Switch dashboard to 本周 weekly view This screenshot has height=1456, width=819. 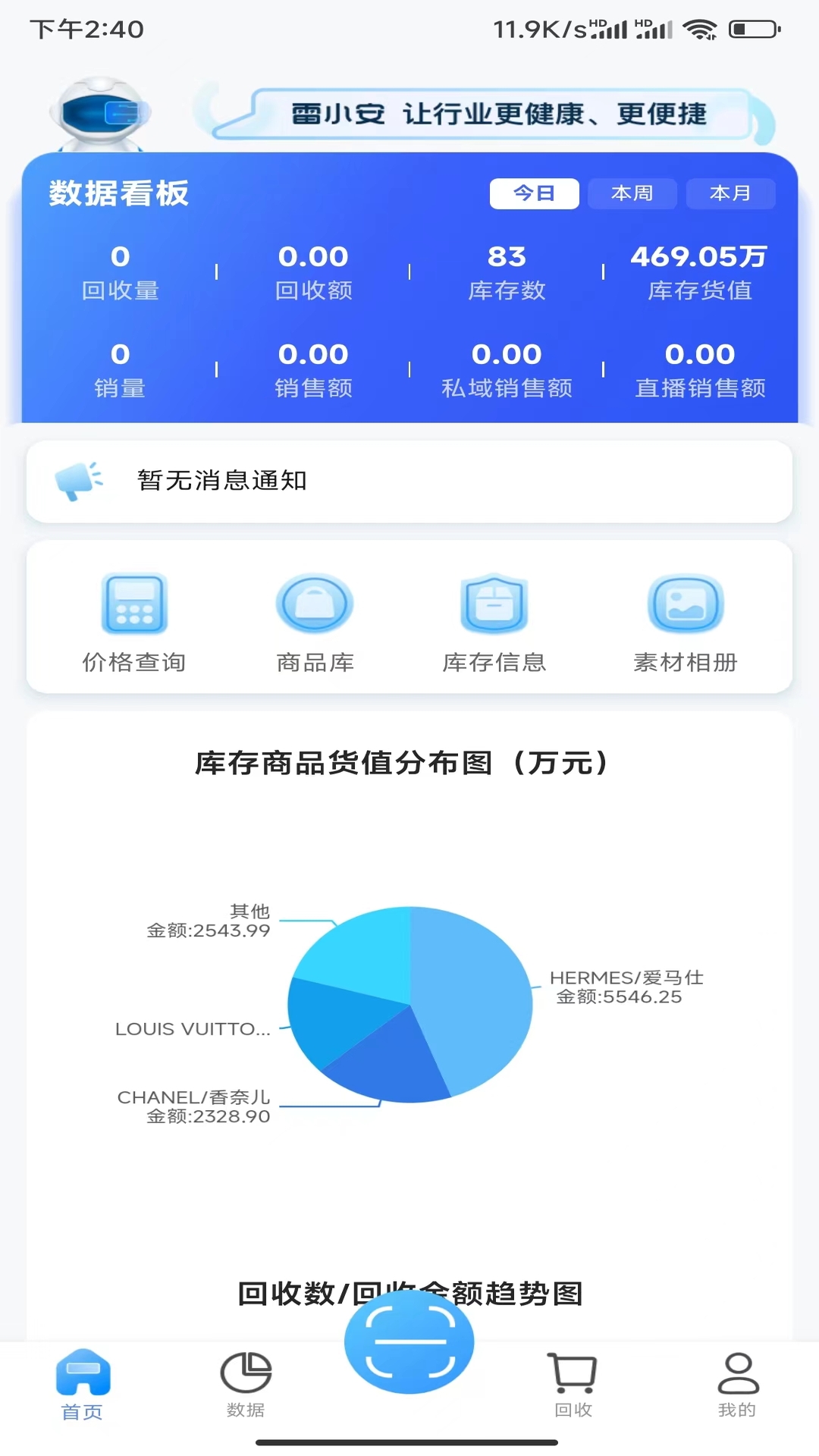pos(632,193)
